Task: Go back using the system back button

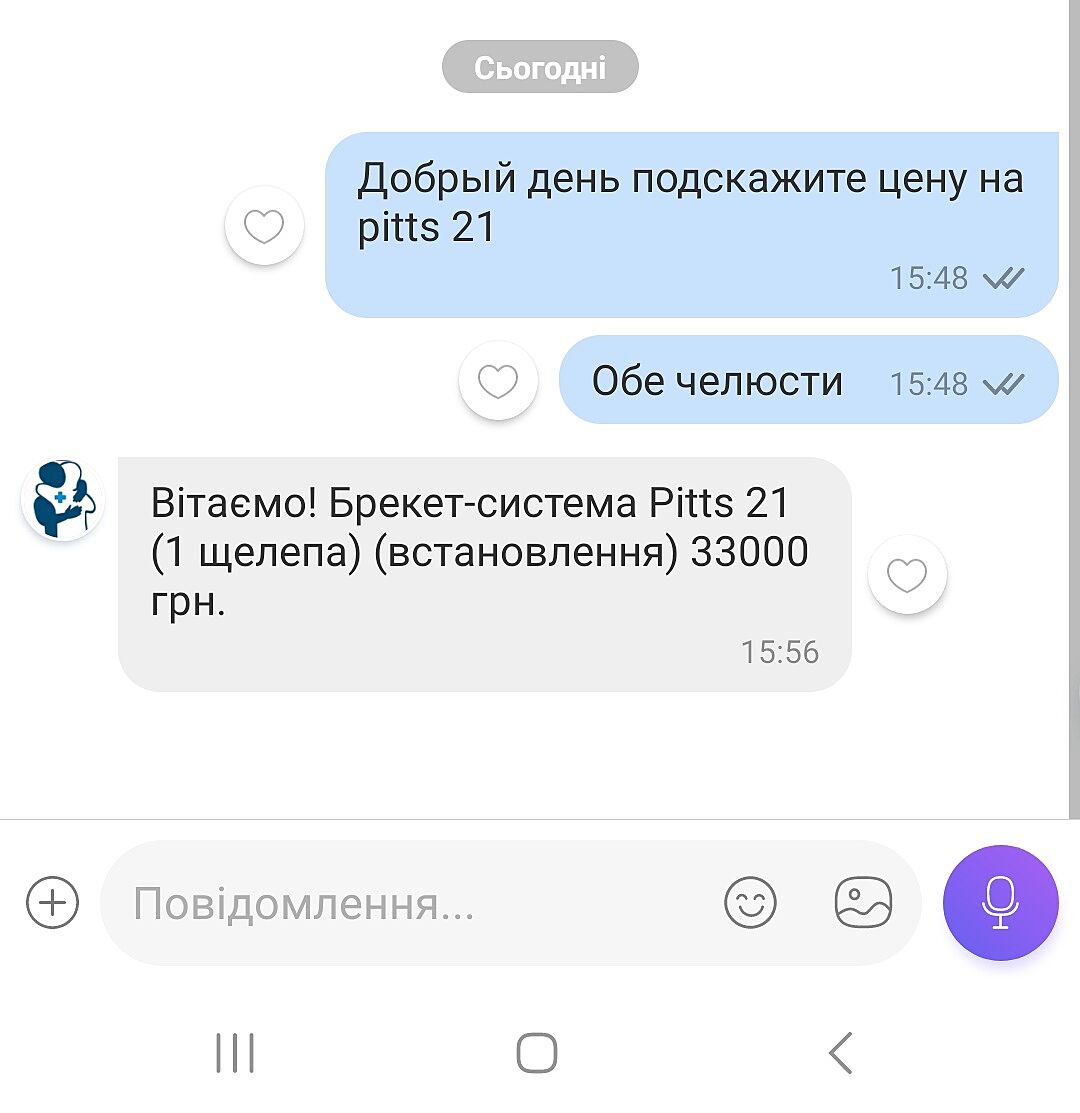Action: coord(840,1053)
